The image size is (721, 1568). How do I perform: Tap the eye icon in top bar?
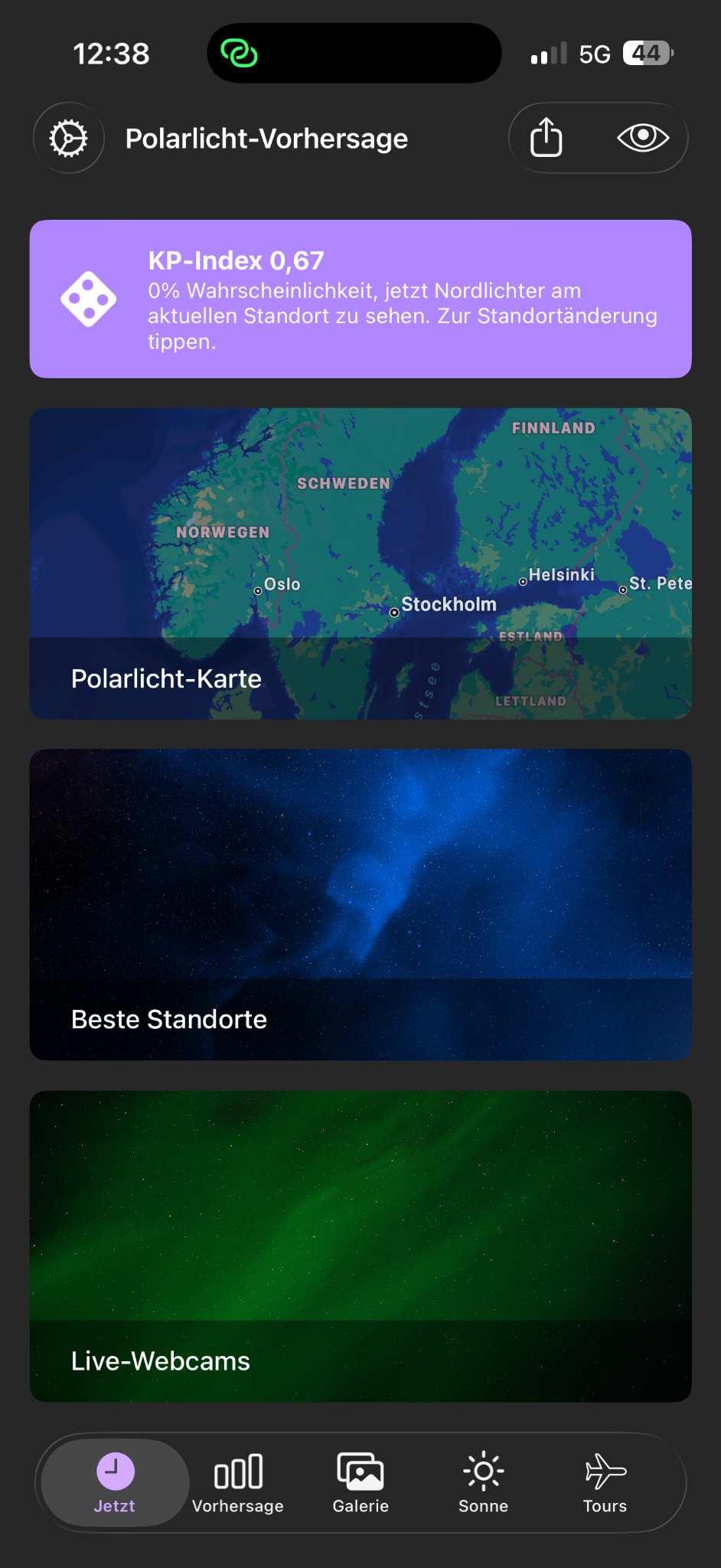pos(643,138)
